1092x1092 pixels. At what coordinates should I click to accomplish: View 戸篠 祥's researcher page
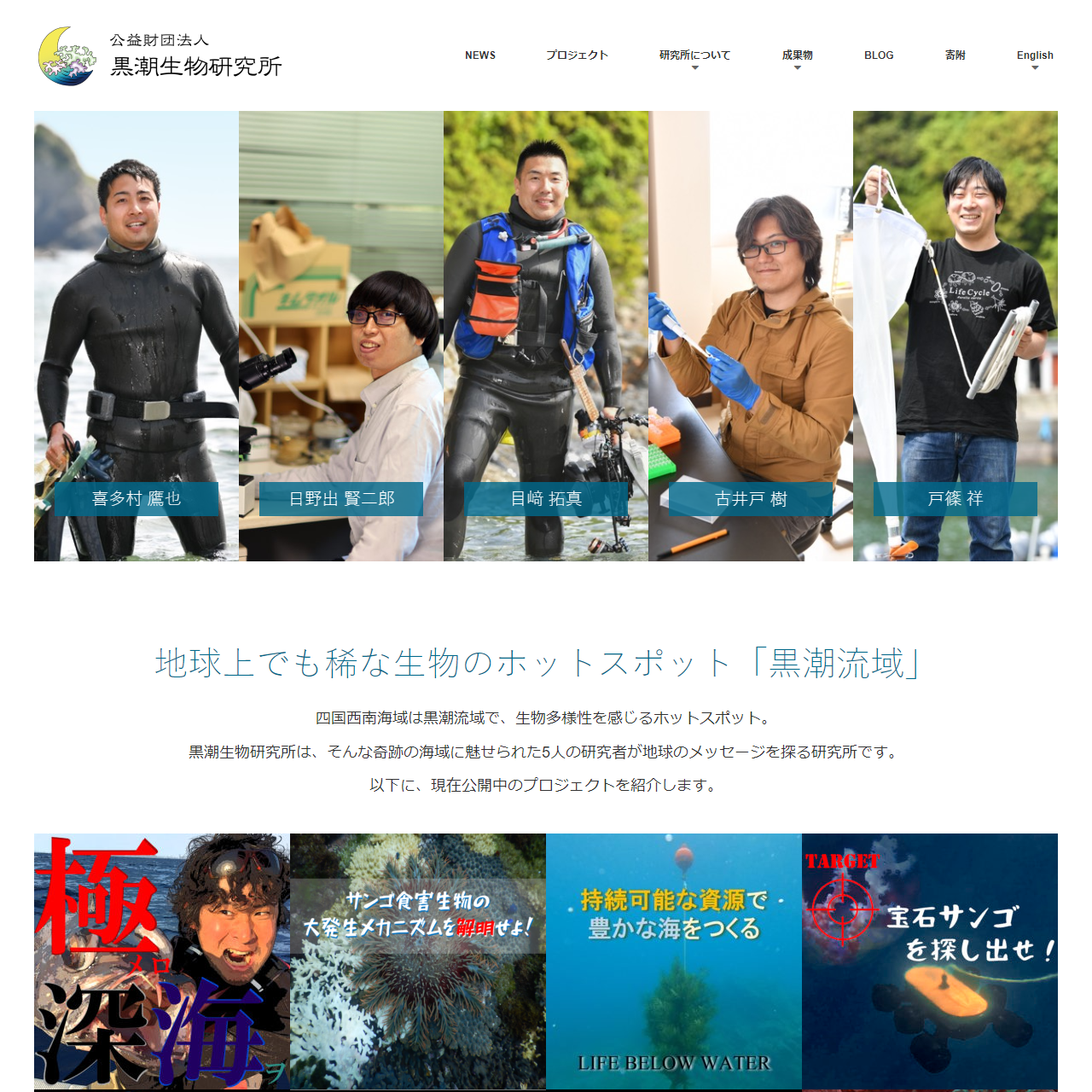coord(955,499)
